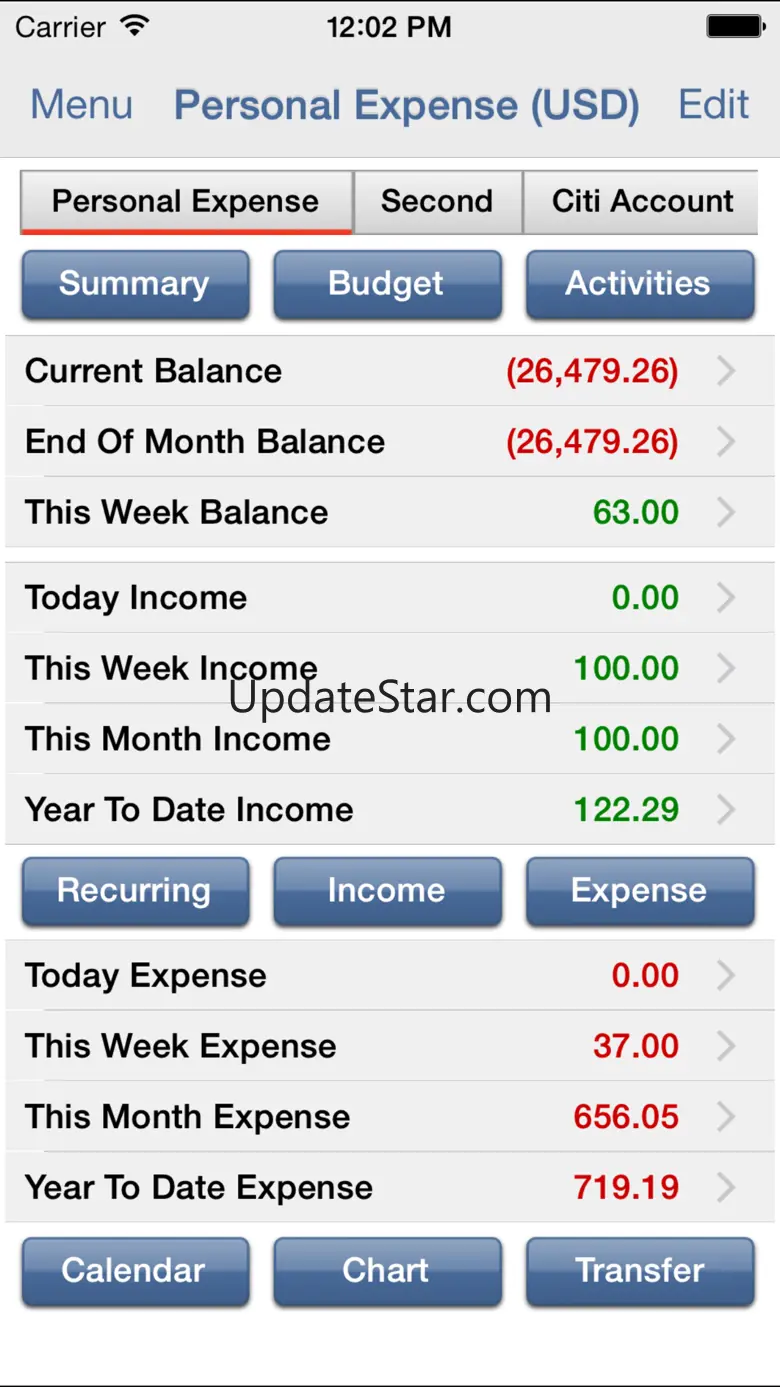Show the Chart view
The width and height of the screenshot is (780, 1387).
point(387,1270)
